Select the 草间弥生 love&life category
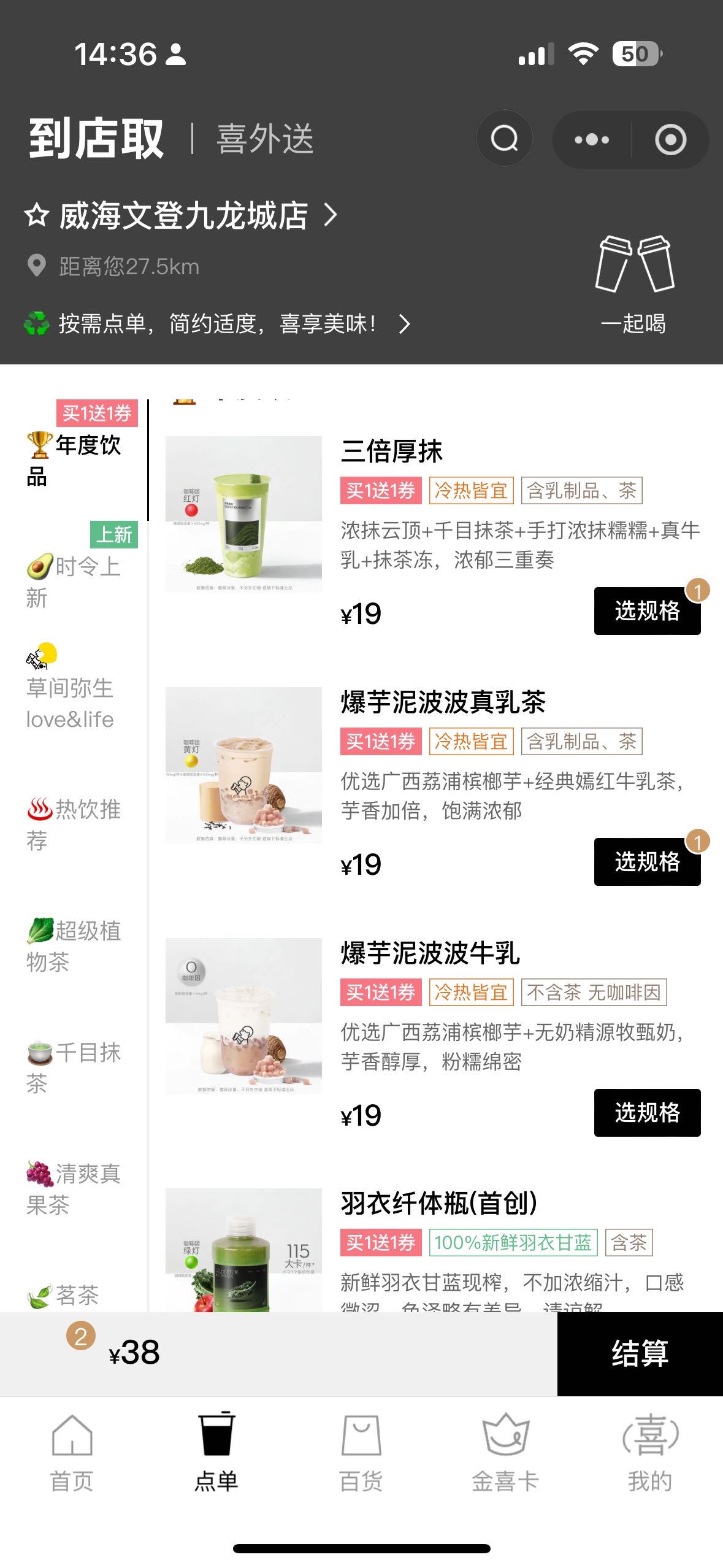 70,702
